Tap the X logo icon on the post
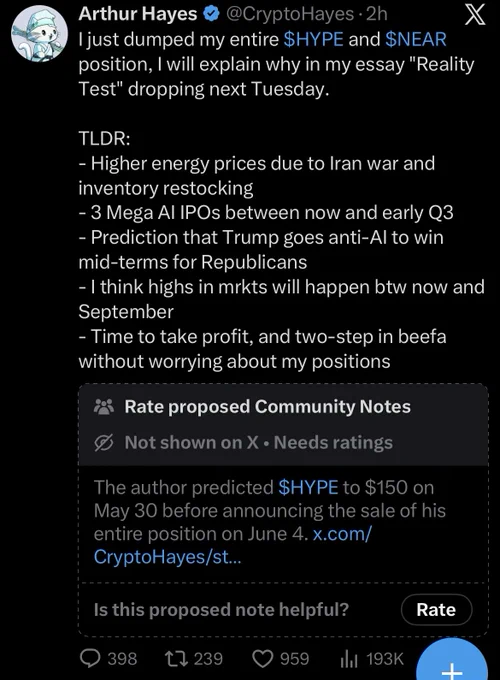Viewport: 500px width, 680px height. (x=475, y=16)
